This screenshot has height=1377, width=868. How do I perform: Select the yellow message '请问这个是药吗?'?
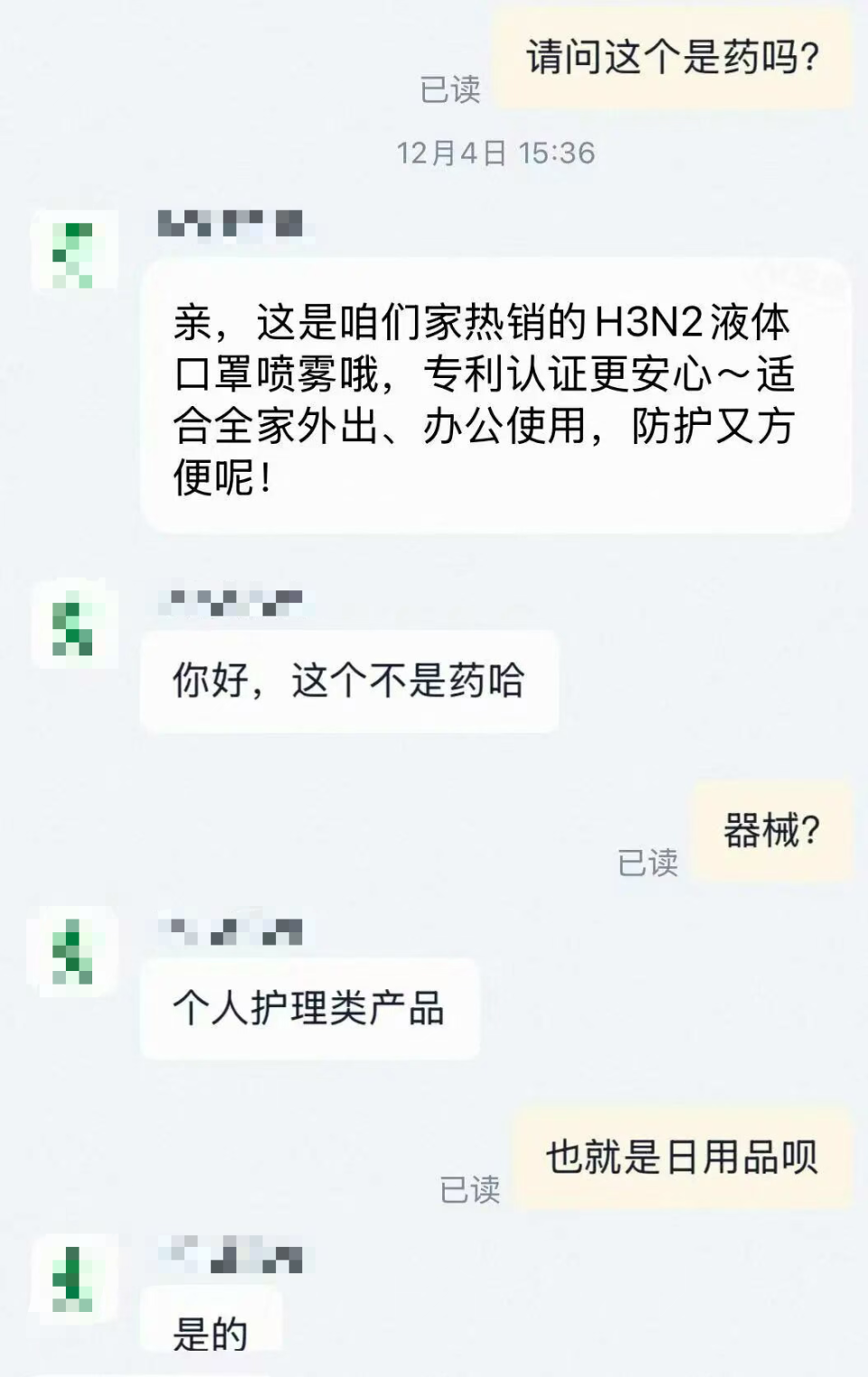(x=674, y=56)
